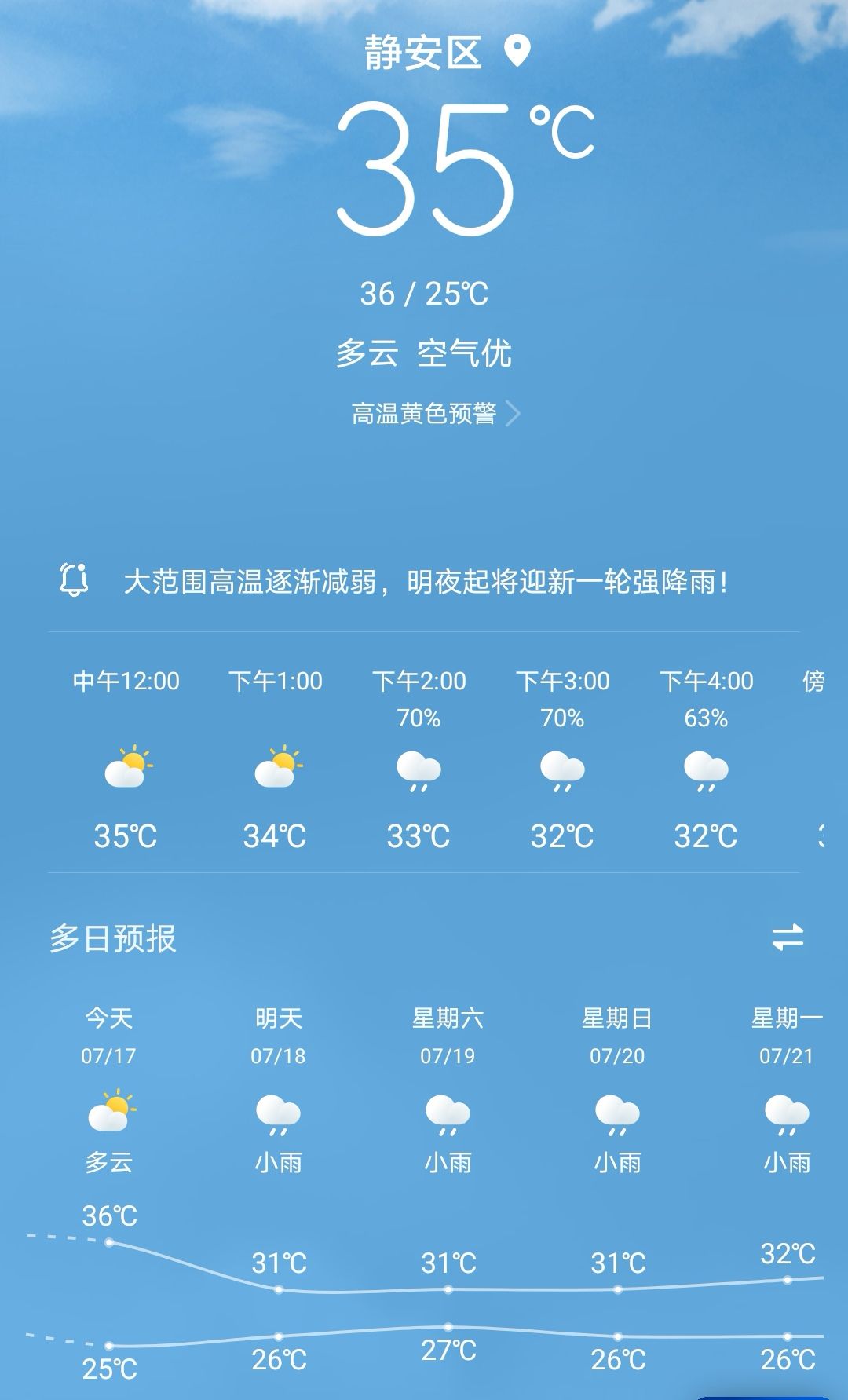
Task: Tap the 多云 空气优 air quality info
Action: 424,353
